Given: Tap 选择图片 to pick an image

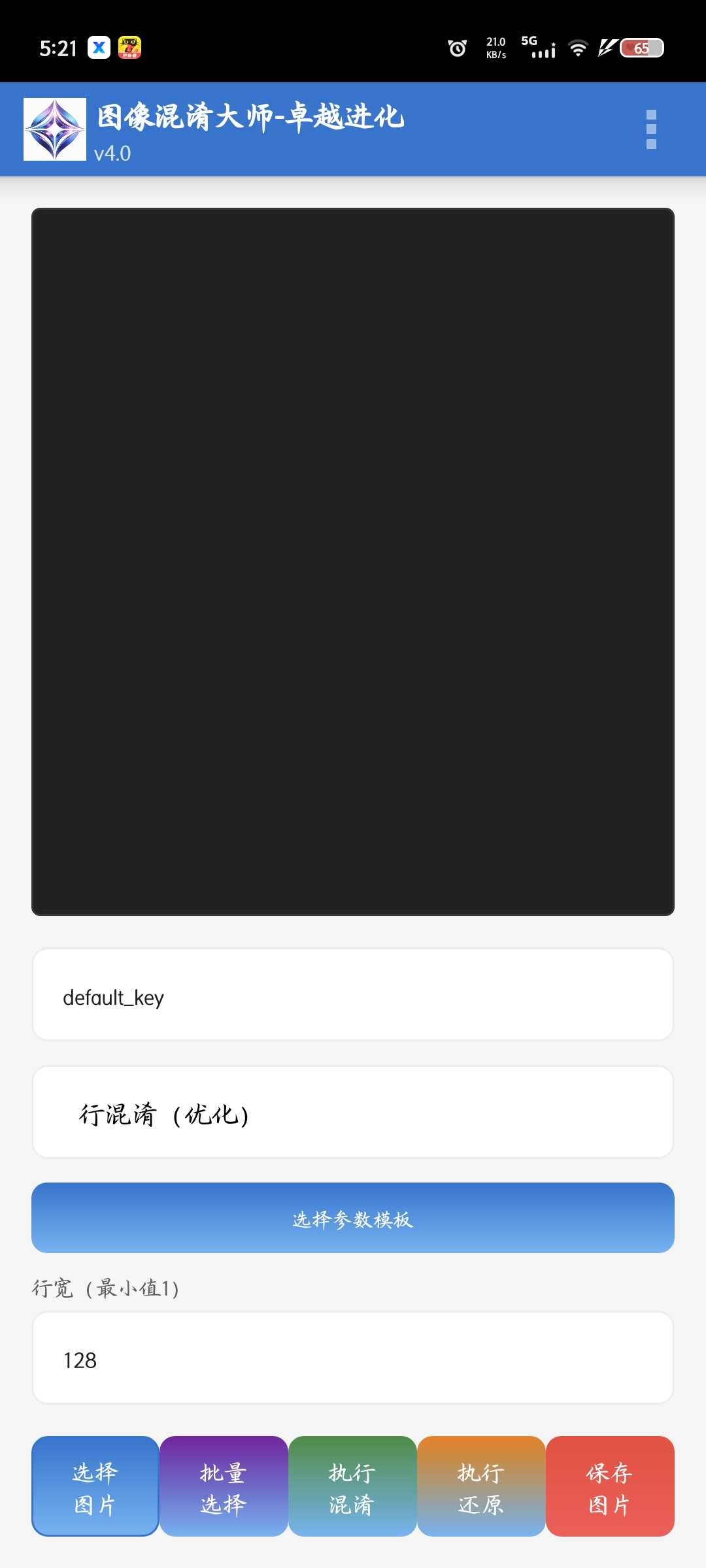Looking at the screenshot, I should tap(95, 1487).
